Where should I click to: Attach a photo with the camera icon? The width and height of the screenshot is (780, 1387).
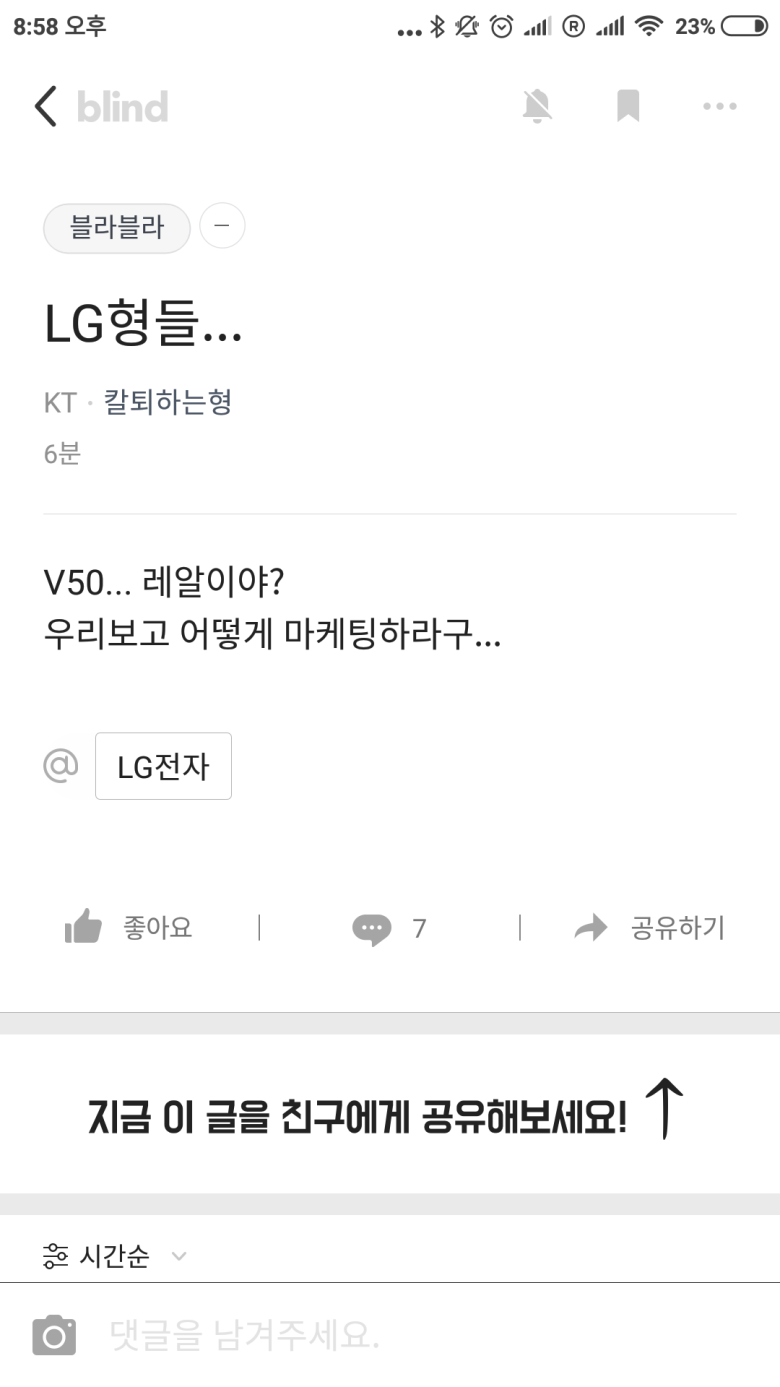[x=54, y=1335]
